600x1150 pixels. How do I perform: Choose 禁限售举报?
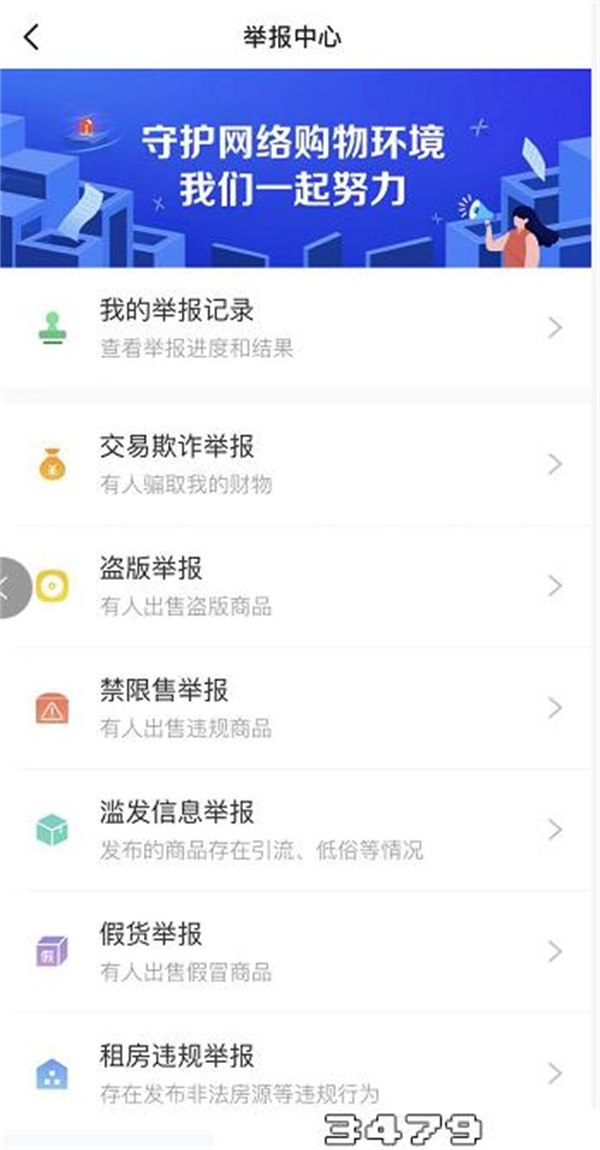(x=300, y=708)
